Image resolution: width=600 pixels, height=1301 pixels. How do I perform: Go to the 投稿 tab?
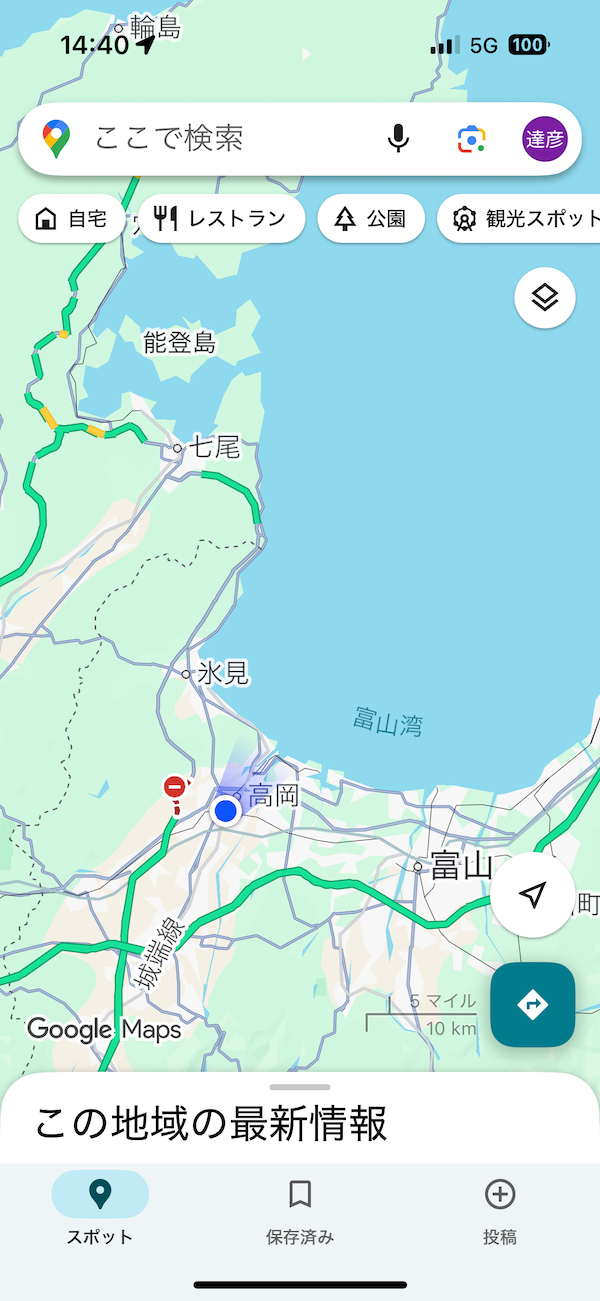[x=500, y=1208]
